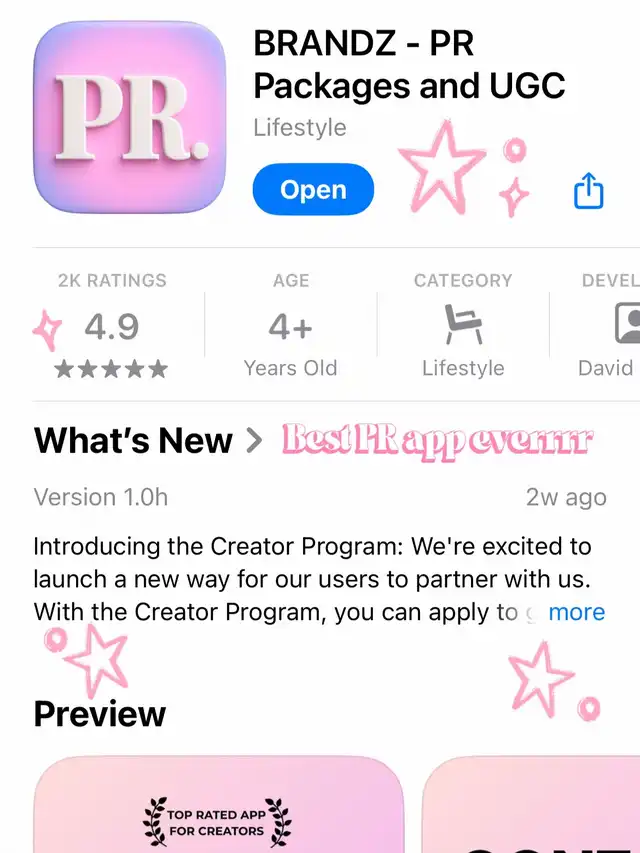
Task: View the 4.9 ratings and reviews
Action: pos(112,326)
